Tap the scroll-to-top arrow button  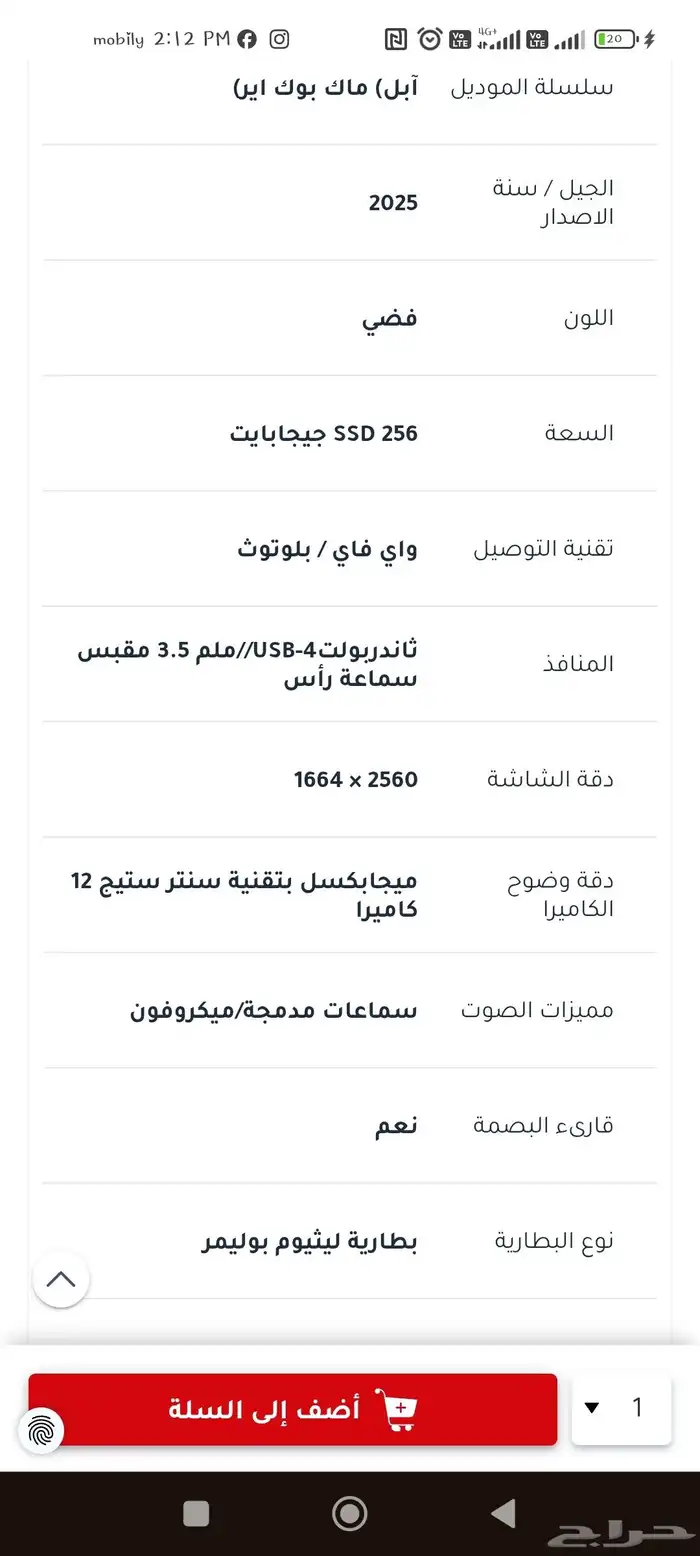(x=61, y=1279)
